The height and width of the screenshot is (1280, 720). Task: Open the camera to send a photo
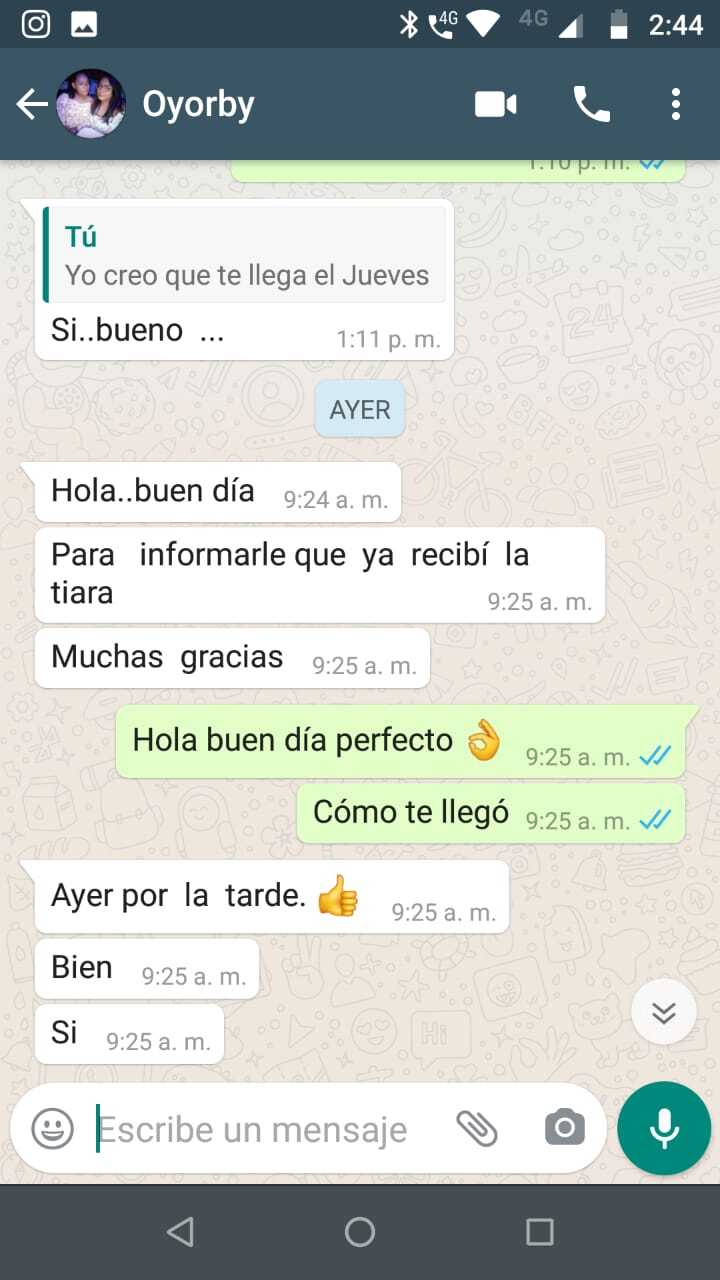click(x=564, y=1129)
